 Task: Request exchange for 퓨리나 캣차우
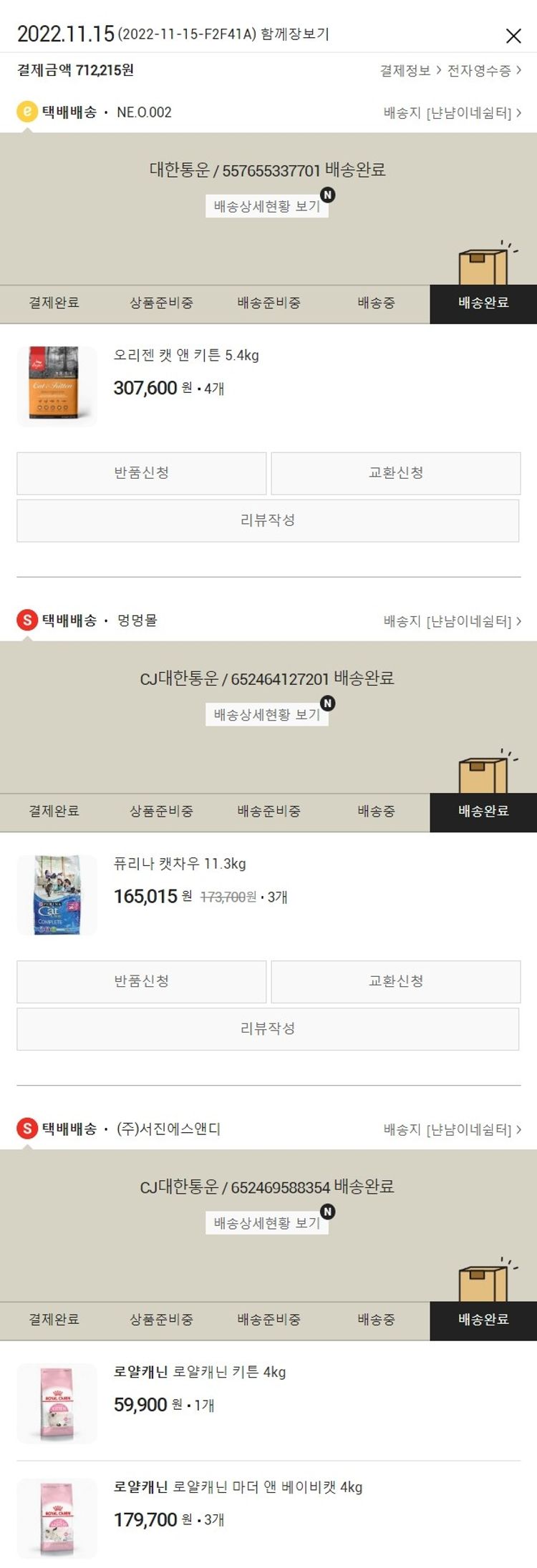[x=395, y=981]
